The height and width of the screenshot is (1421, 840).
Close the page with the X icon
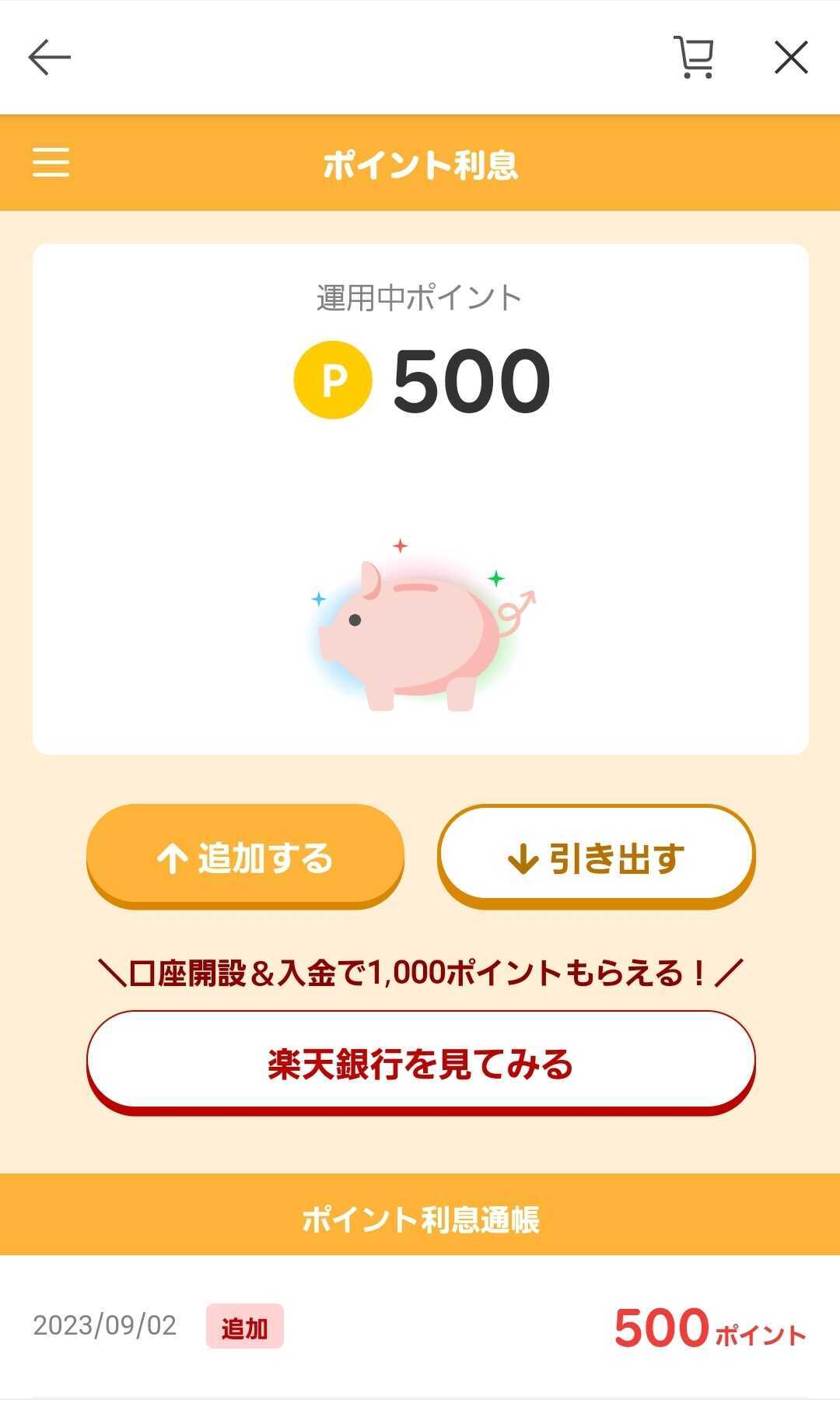[x=791, y=58]
